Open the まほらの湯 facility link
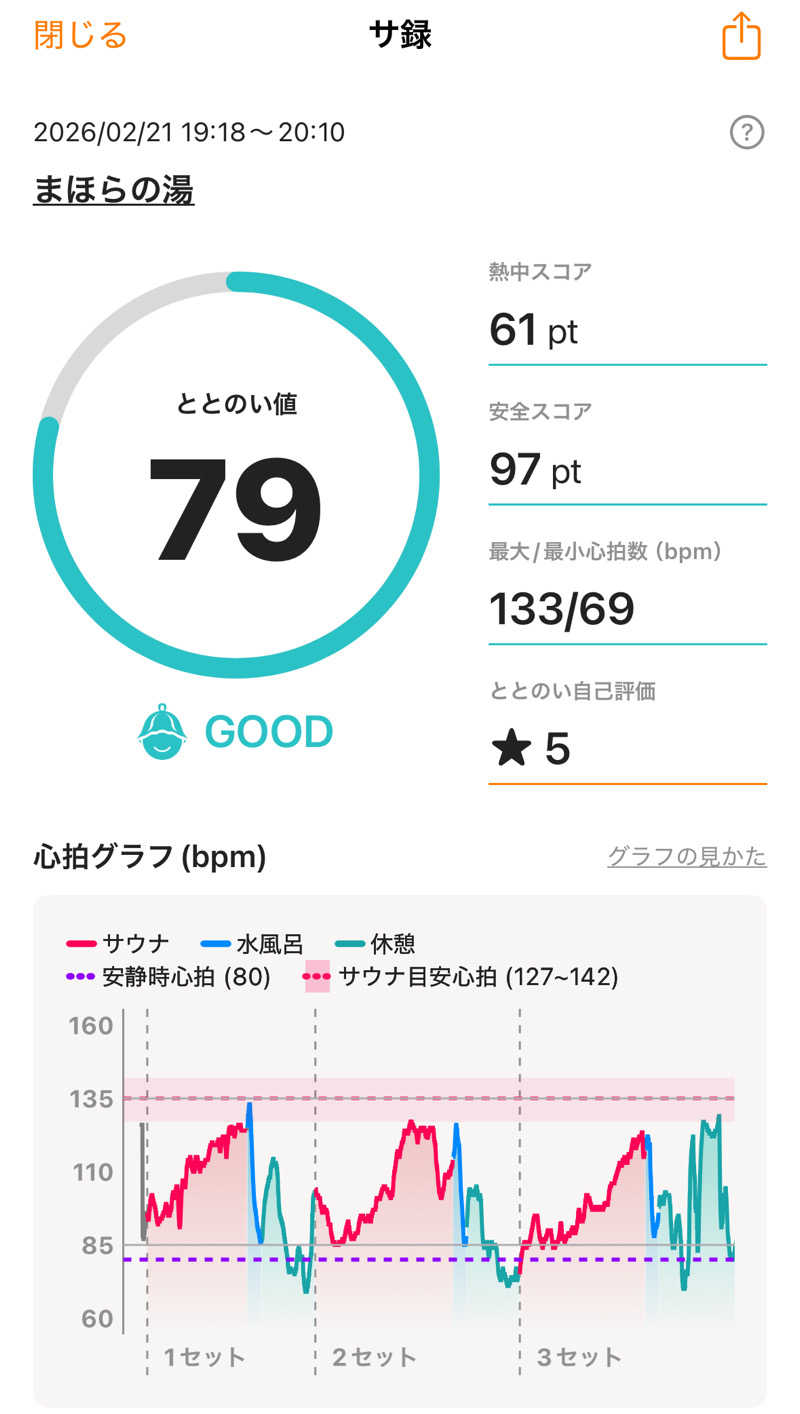Screen dimensions: 800x1414 tap(113, 189)
